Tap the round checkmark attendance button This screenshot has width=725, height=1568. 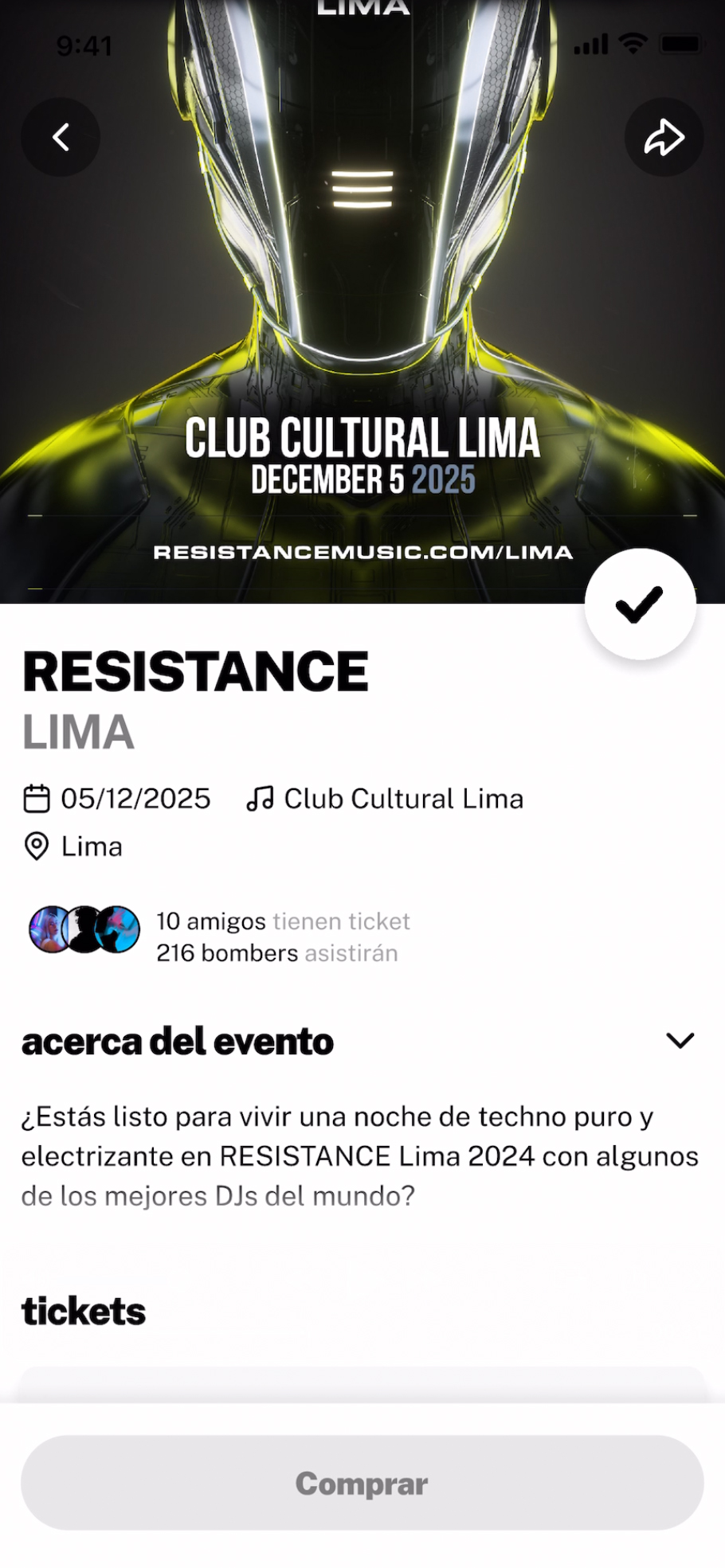click(x=640, y=604)
